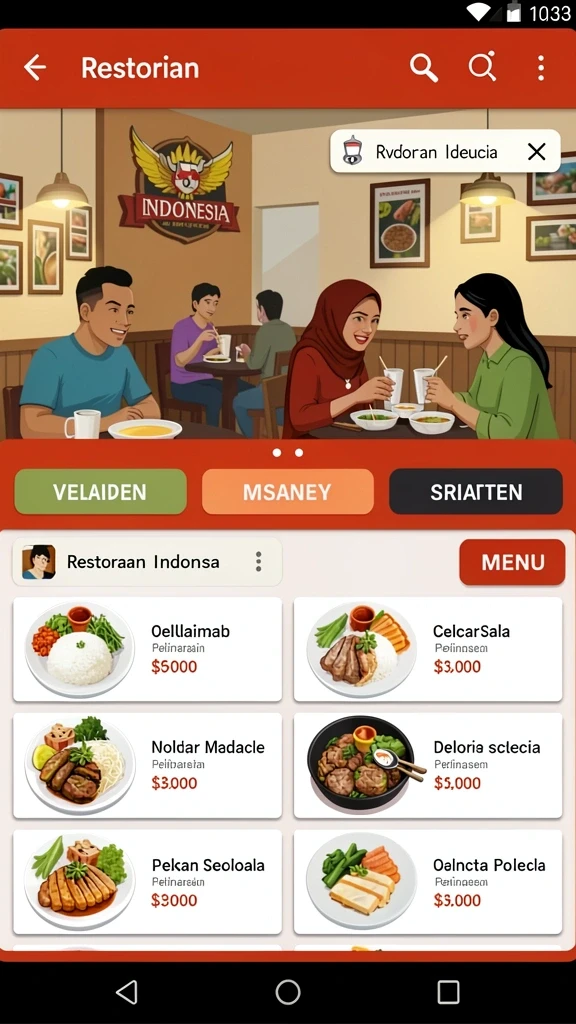The image size is (576, 1024).
Task: Dismiss the Rvdoran Ideucia chip
Action: 536,152
